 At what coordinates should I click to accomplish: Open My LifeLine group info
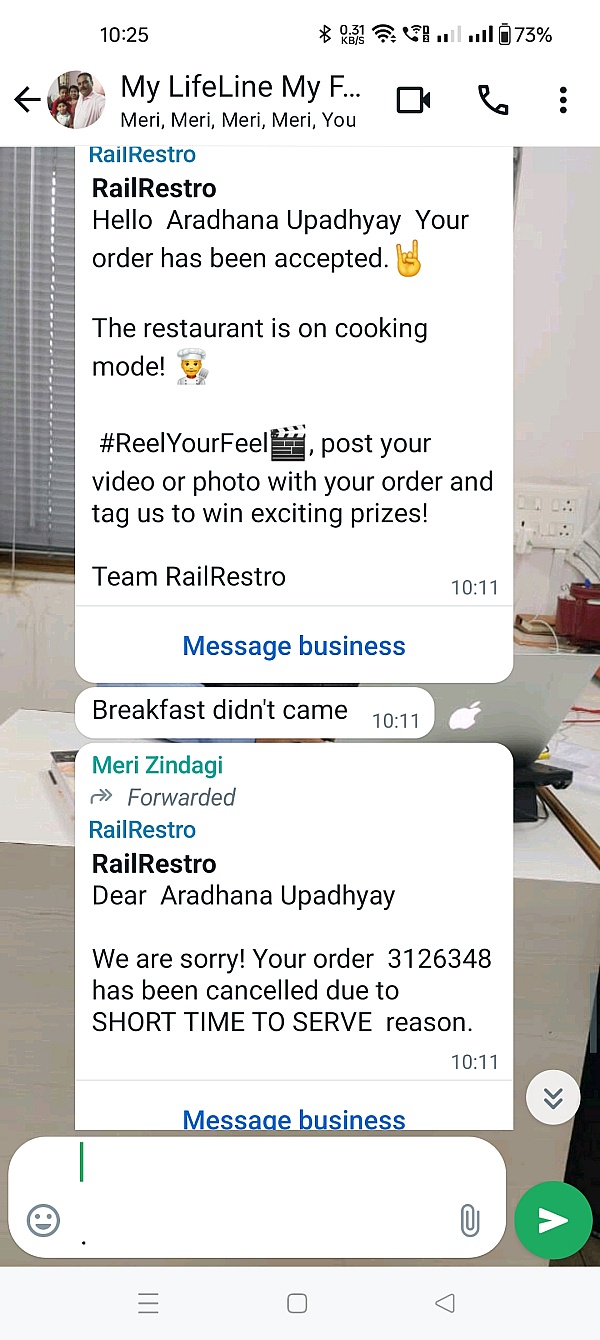pyautogui.click(x=240, y=100)
